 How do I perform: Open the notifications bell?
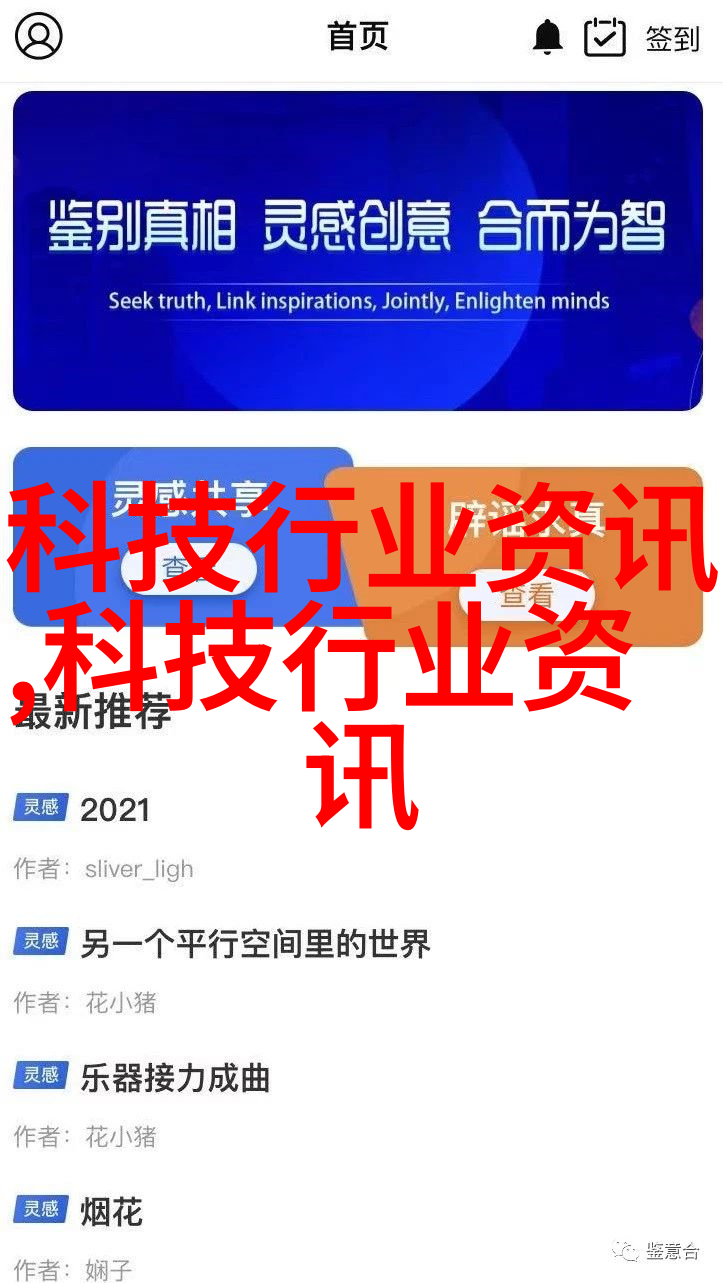(x=547, y=38)
